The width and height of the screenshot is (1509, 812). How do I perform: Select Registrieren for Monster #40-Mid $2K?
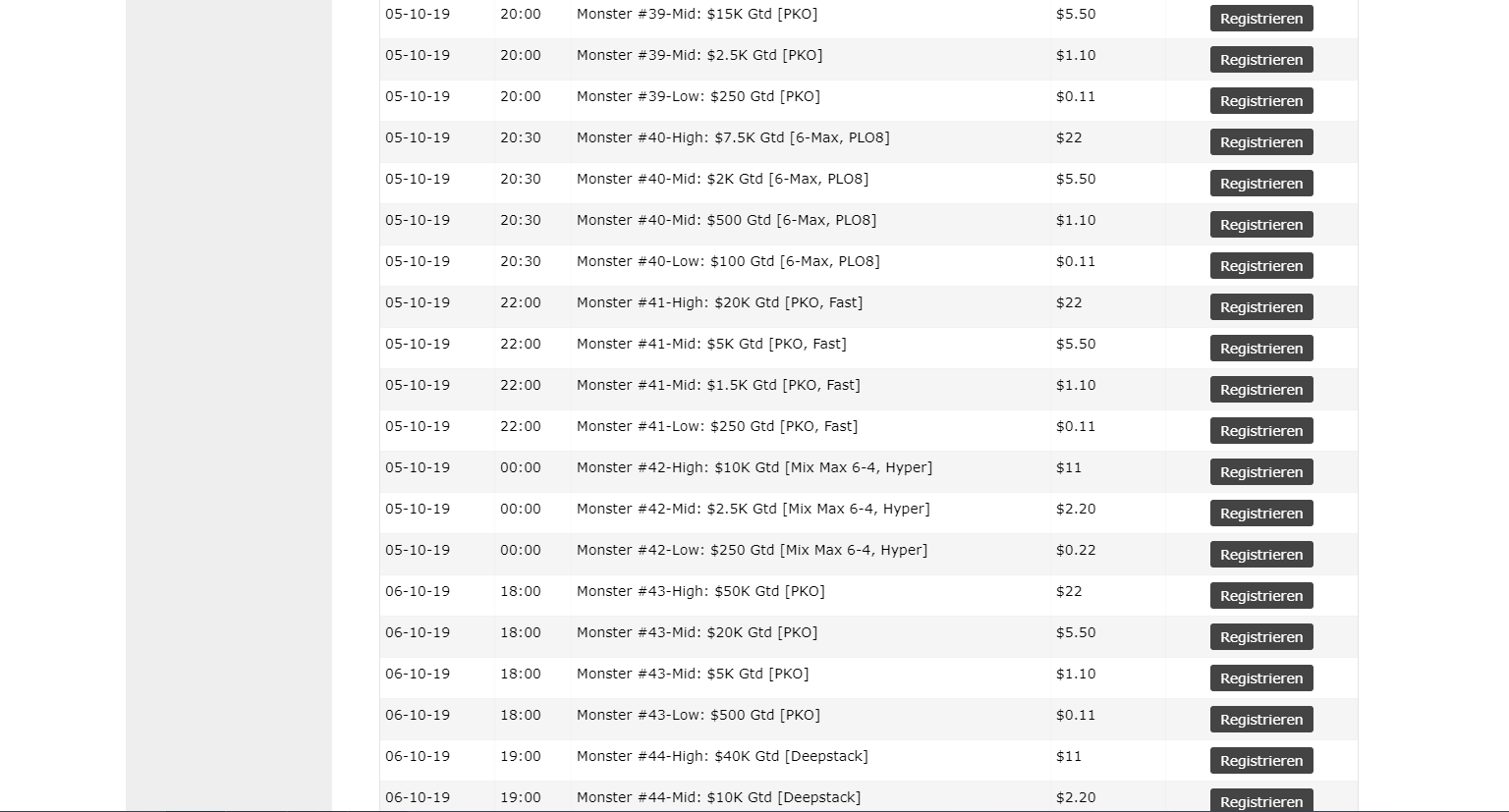coord(1261,184)
